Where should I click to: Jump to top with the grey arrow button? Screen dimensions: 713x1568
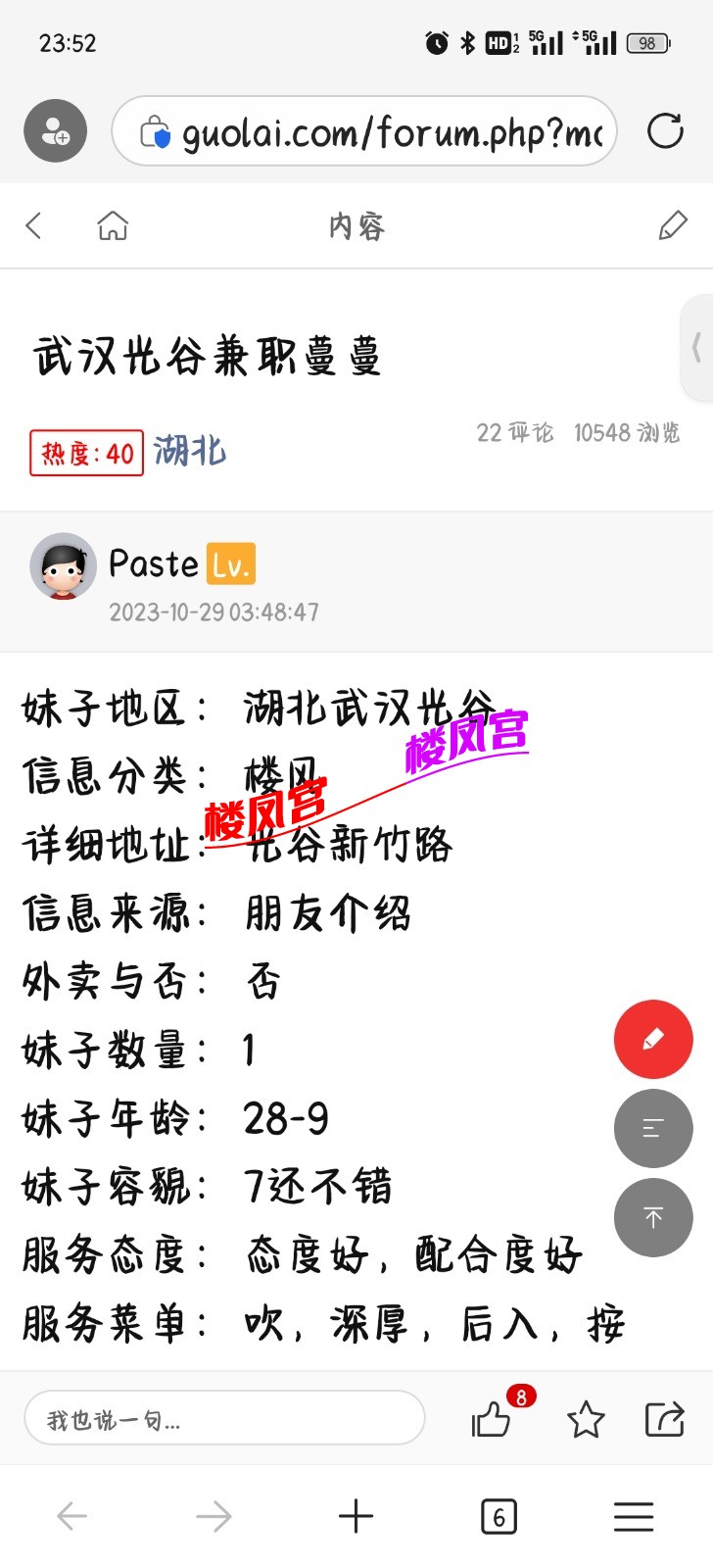pos(653,1217)
